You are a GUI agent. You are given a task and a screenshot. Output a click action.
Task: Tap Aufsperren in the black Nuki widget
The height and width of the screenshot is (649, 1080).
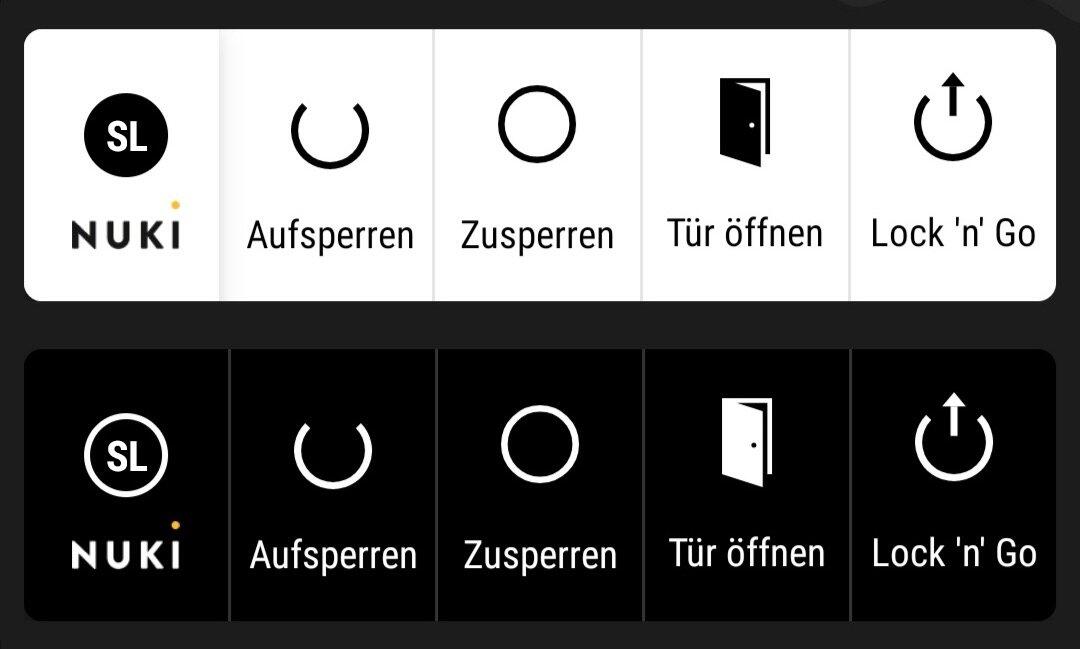(x=332, y=486)
